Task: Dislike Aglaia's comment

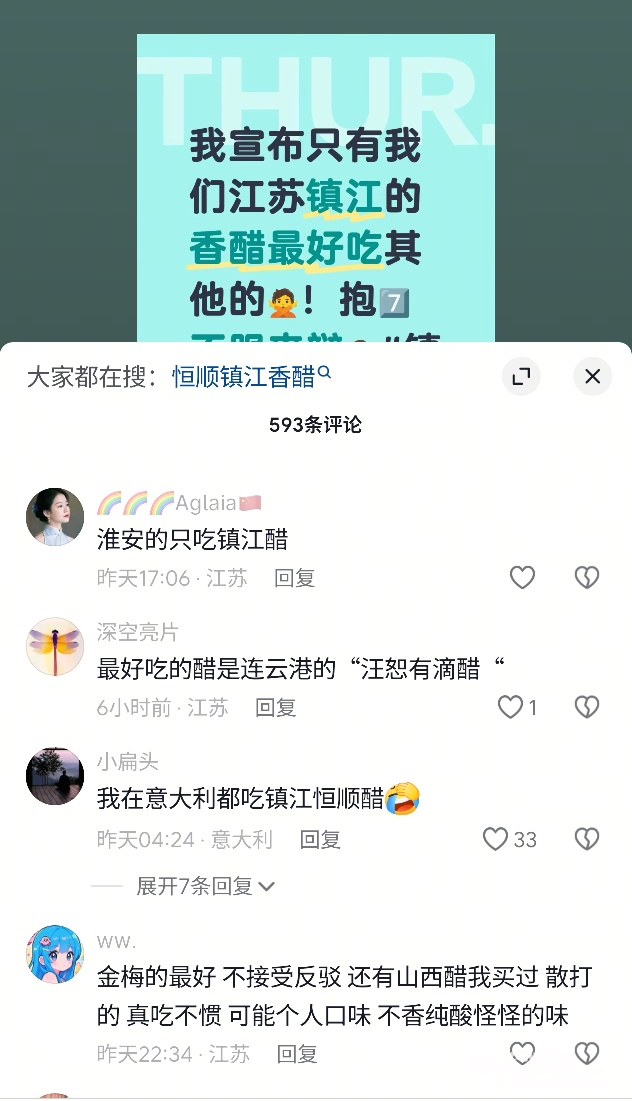Action: [586, 577]
